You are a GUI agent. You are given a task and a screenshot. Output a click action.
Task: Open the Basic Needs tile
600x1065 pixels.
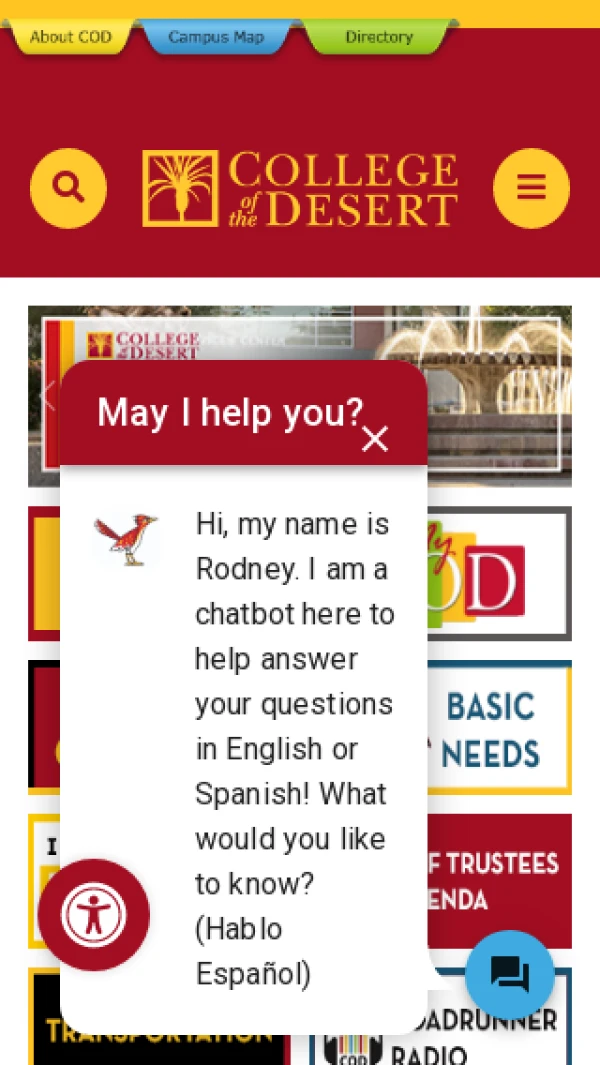(499, 728)
